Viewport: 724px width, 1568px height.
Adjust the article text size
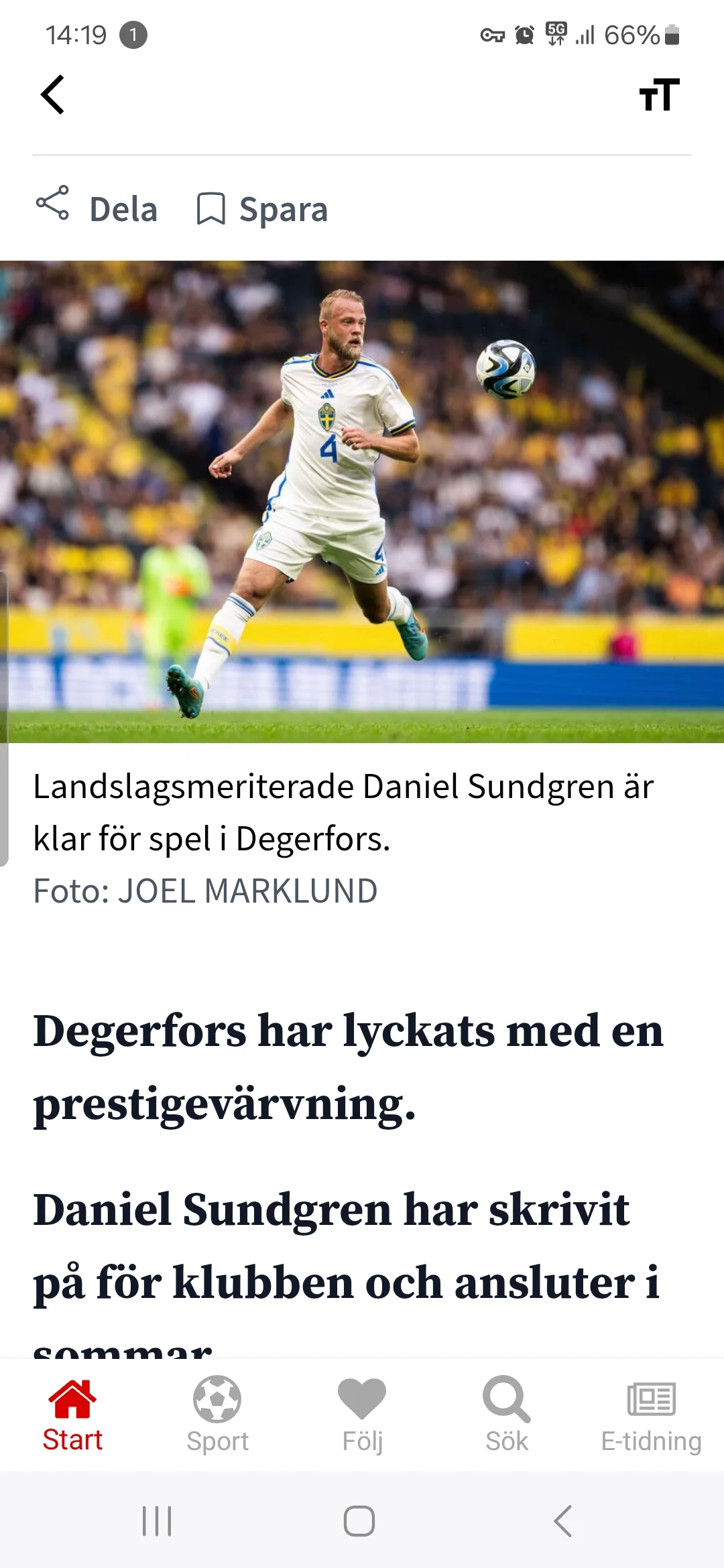click(659, 94)
